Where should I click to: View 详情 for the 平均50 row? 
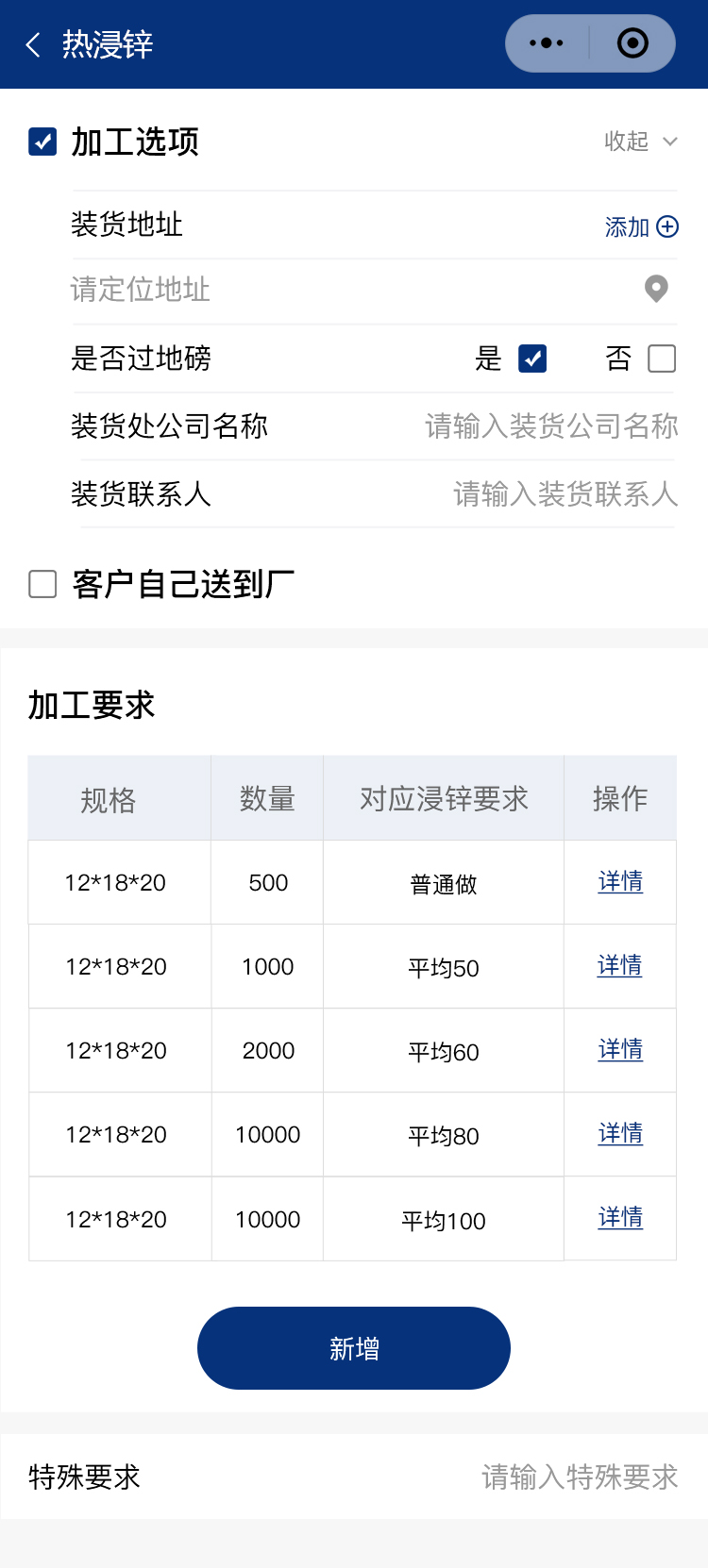620,966
